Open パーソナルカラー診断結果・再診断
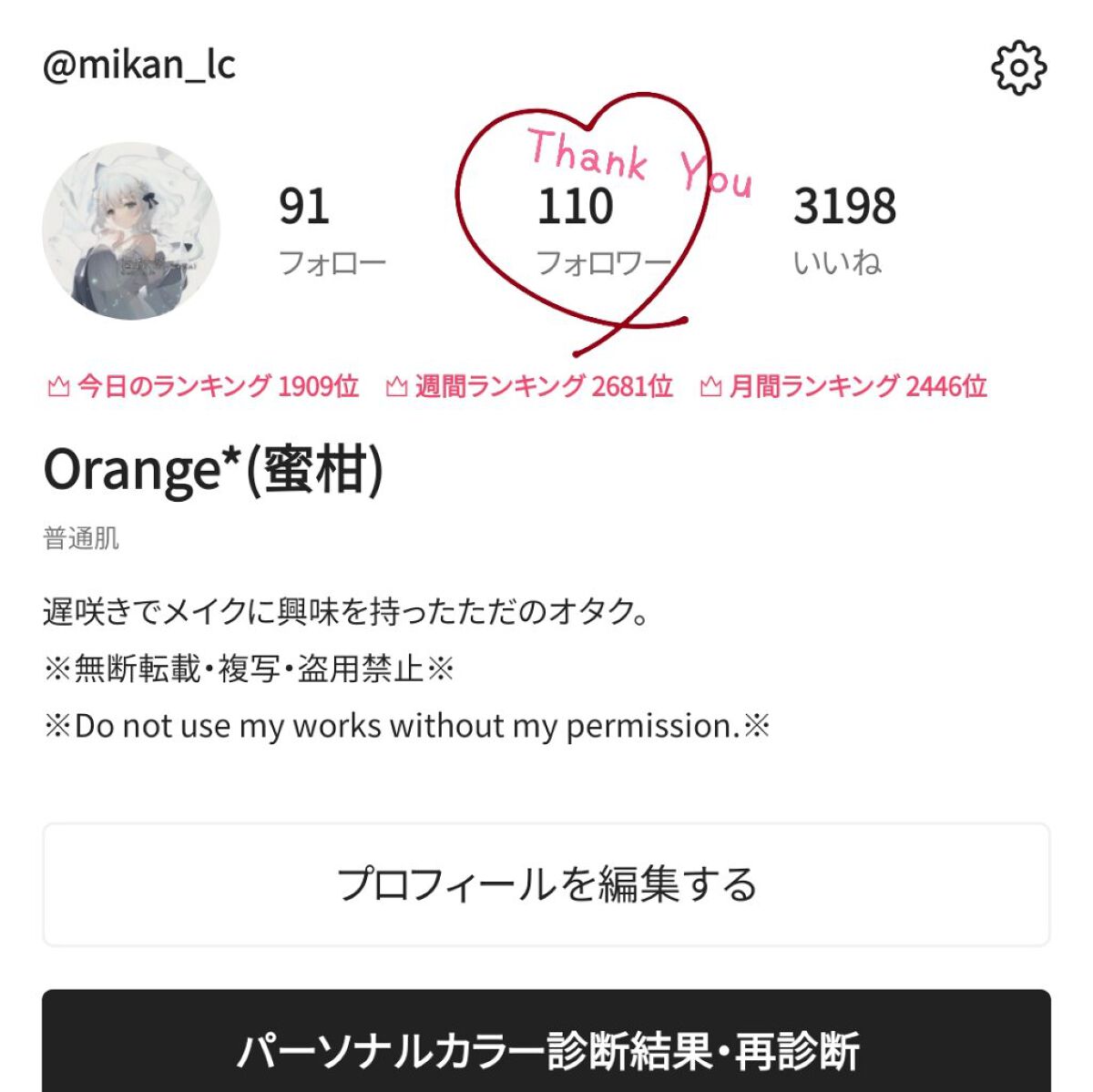The width and height of the screenshot is (1093, 1092). (546, 1049)
